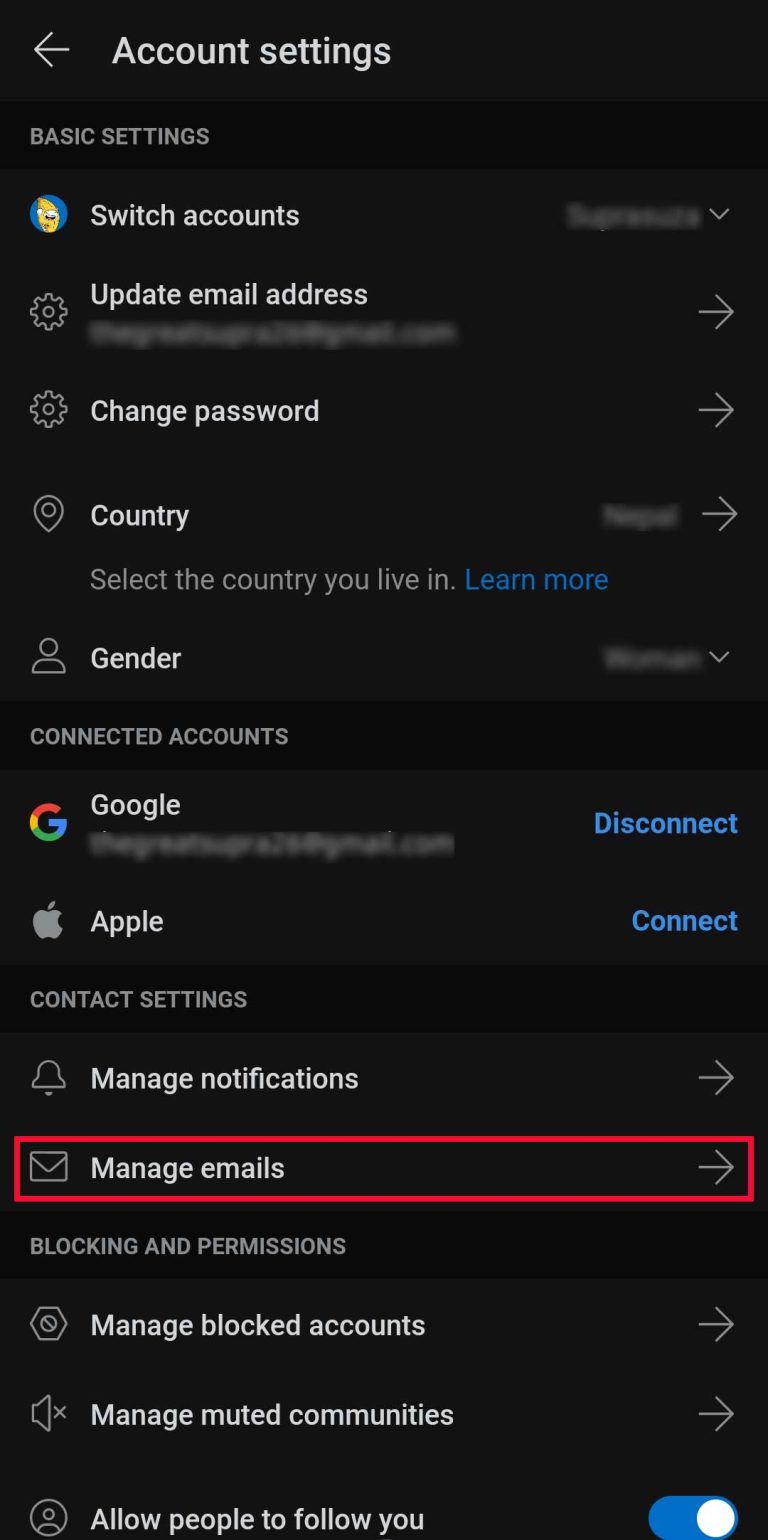Click the location pin icon for Country
Viewport: 768px width, 1540px height.
tap(48, 514)
